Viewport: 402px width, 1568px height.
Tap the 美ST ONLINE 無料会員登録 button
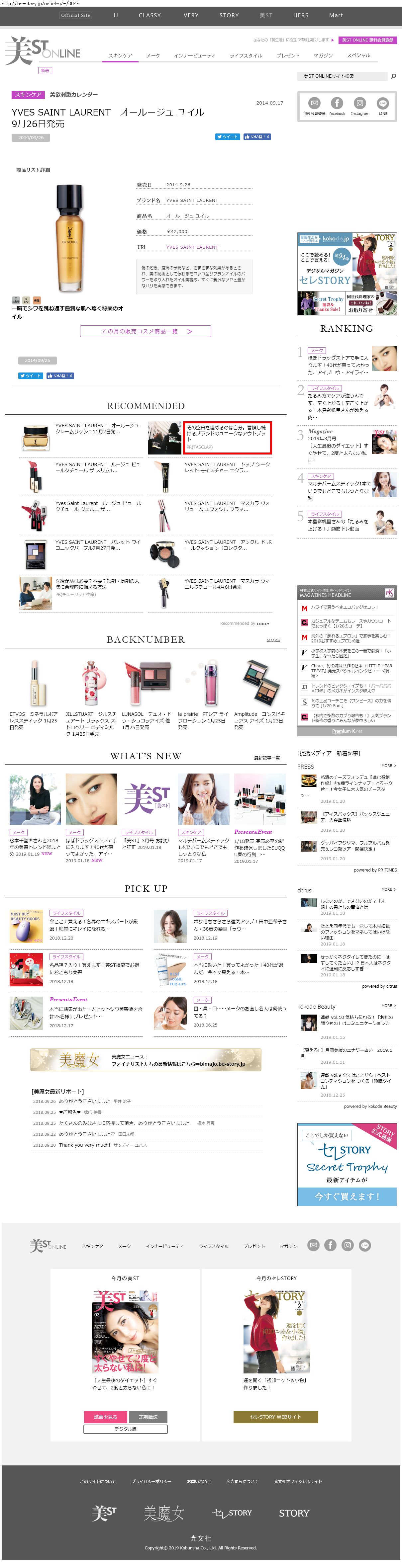click(367, 40)
